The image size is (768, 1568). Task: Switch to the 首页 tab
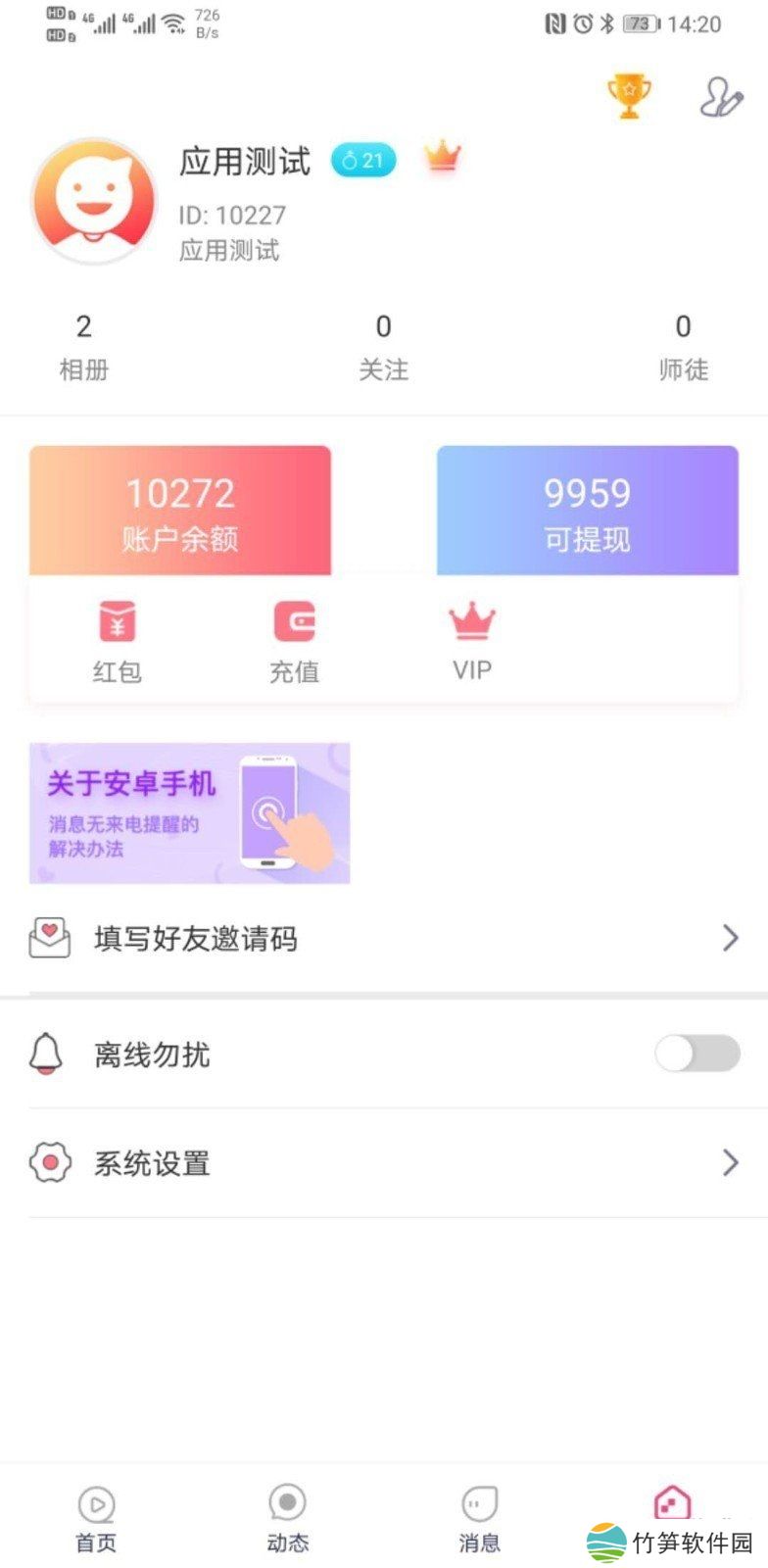96,1519
